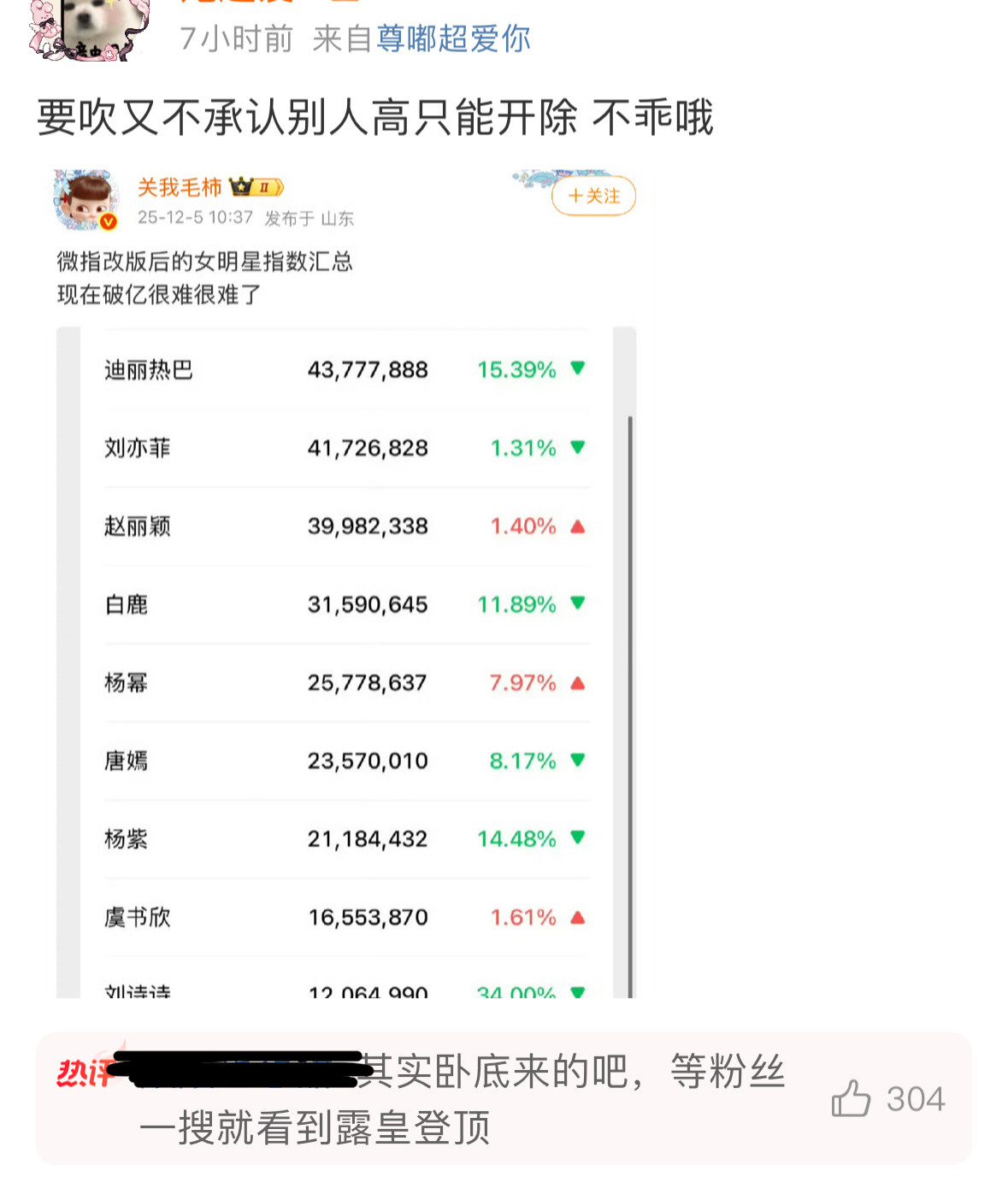Click the green down triangle beside 杨紫

tap(578, 839)
